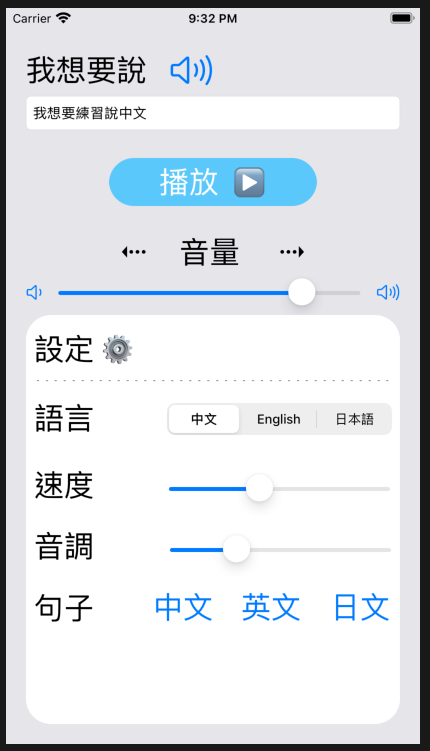Tap the 播放 play button
Image resolution: width=430 pixels, height=751 pixels.
tap(213, 182)
